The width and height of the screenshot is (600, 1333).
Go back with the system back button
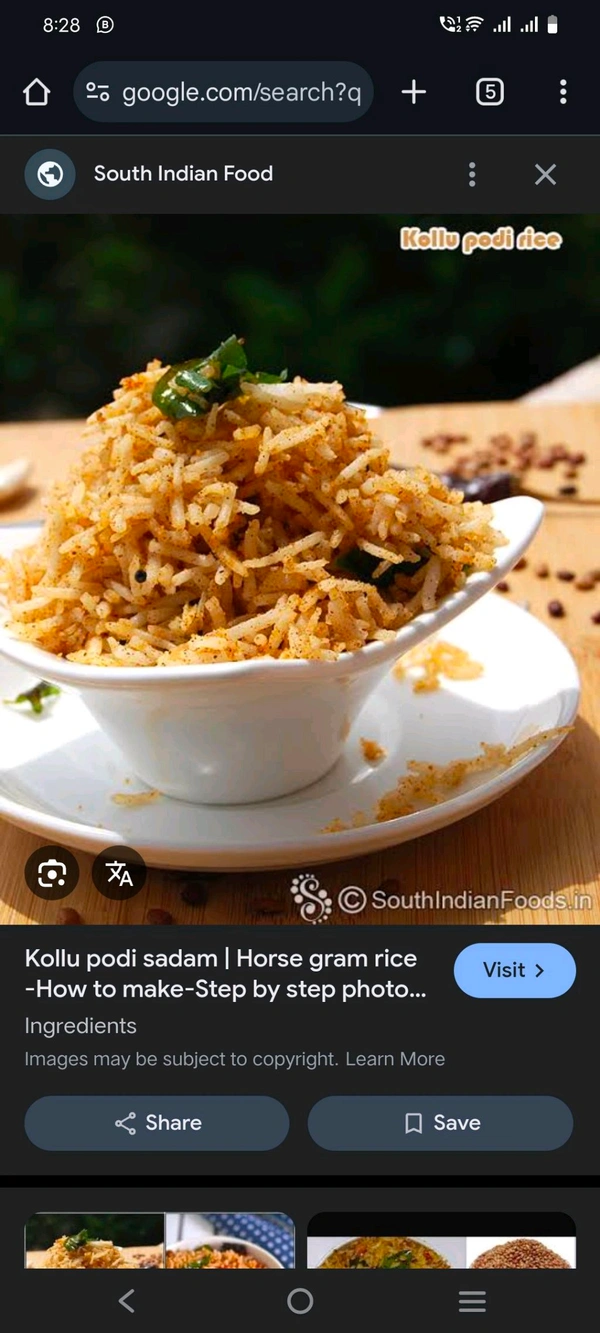(x=126, y=1301)
